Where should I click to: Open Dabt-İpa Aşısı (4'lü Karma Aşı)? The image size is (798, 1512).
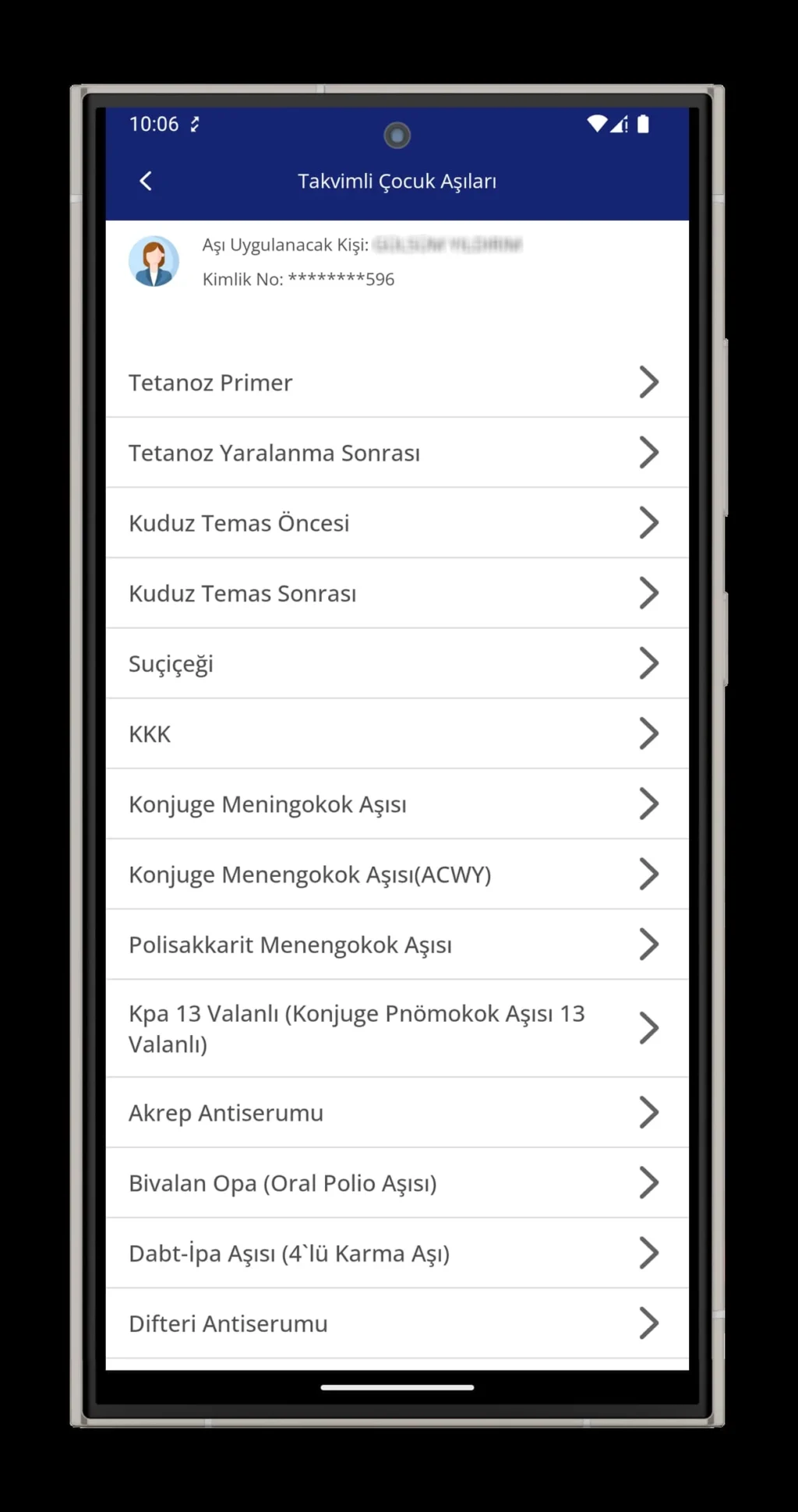[397, 1252]
